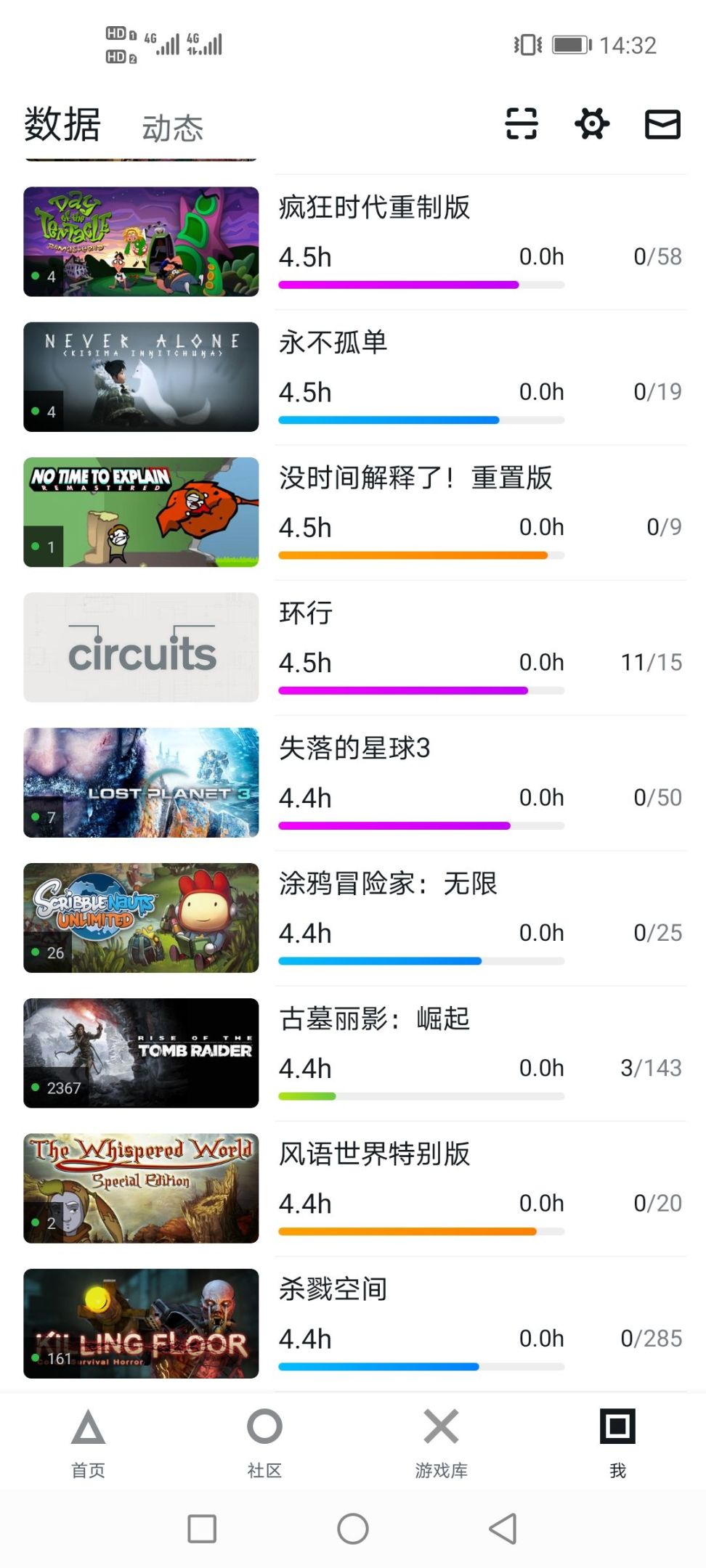This screenshot has width=706, height=1568.
Task: Tap the 4.4h playtime of 风语世界特别版
Action: (305, 1203)
